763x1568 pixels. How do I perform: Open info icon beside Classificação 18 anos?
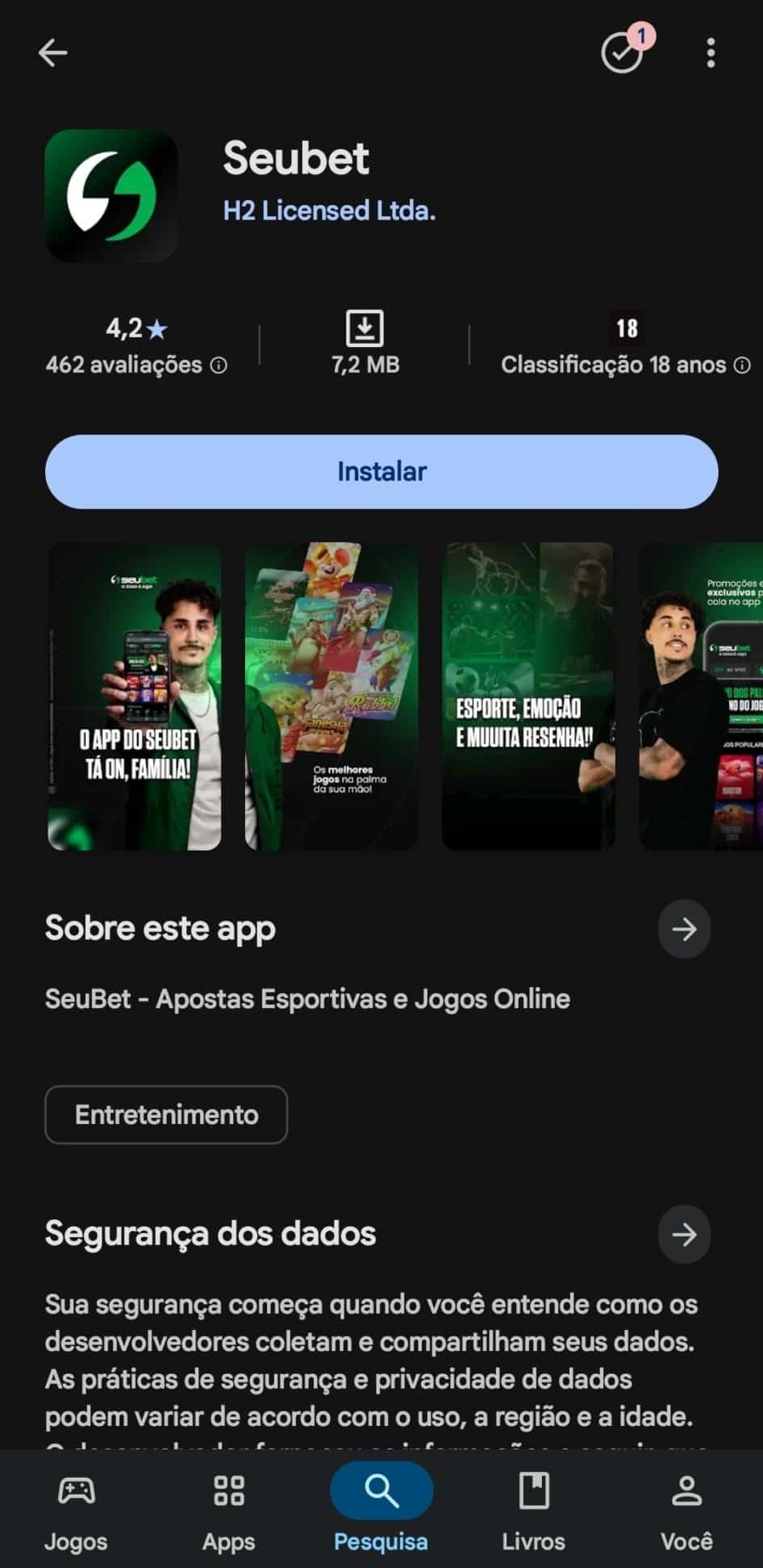(x=741, y=365)
